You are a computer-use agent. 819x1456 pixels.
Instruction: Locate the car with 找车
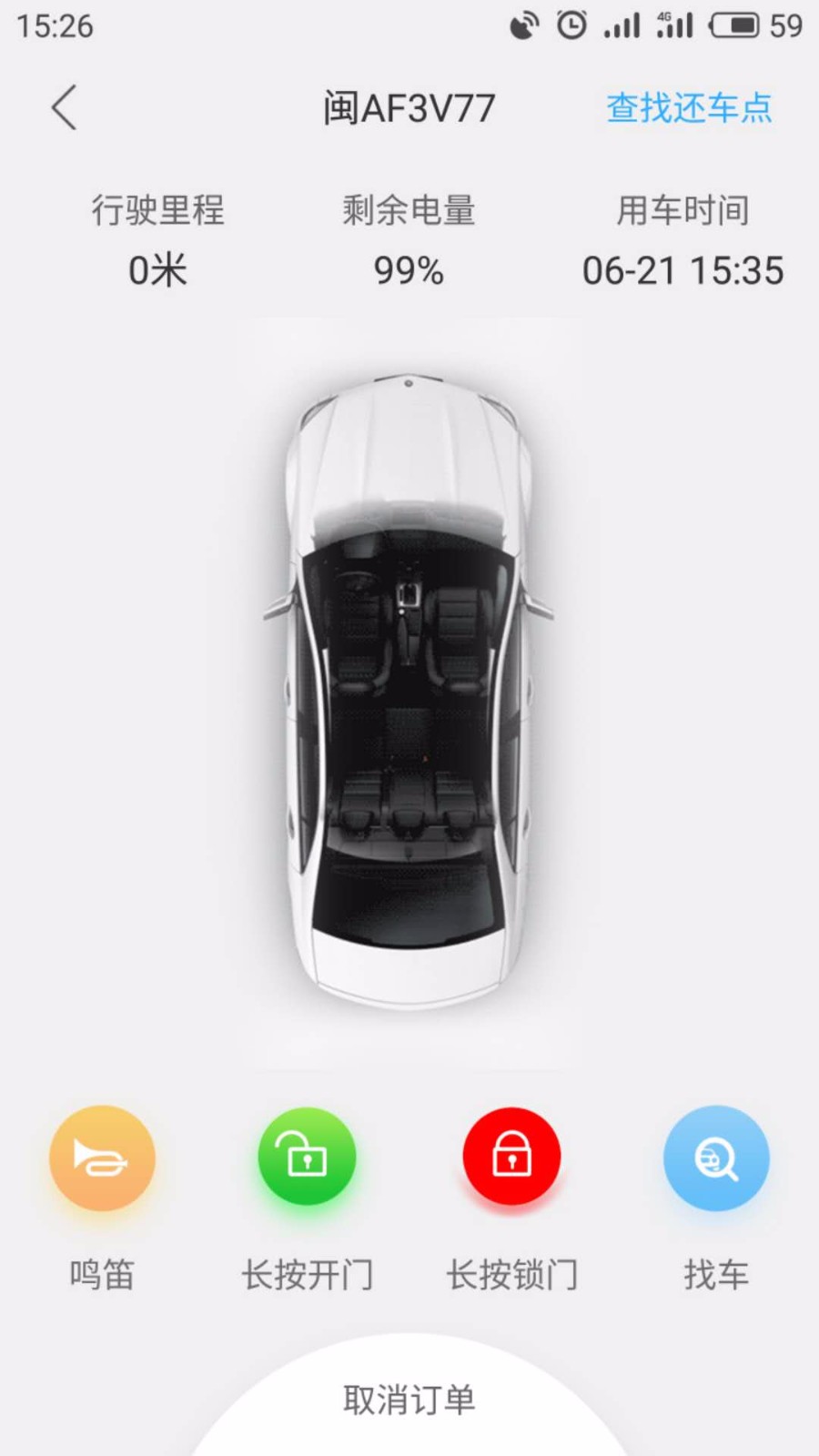coord(716,1158)
